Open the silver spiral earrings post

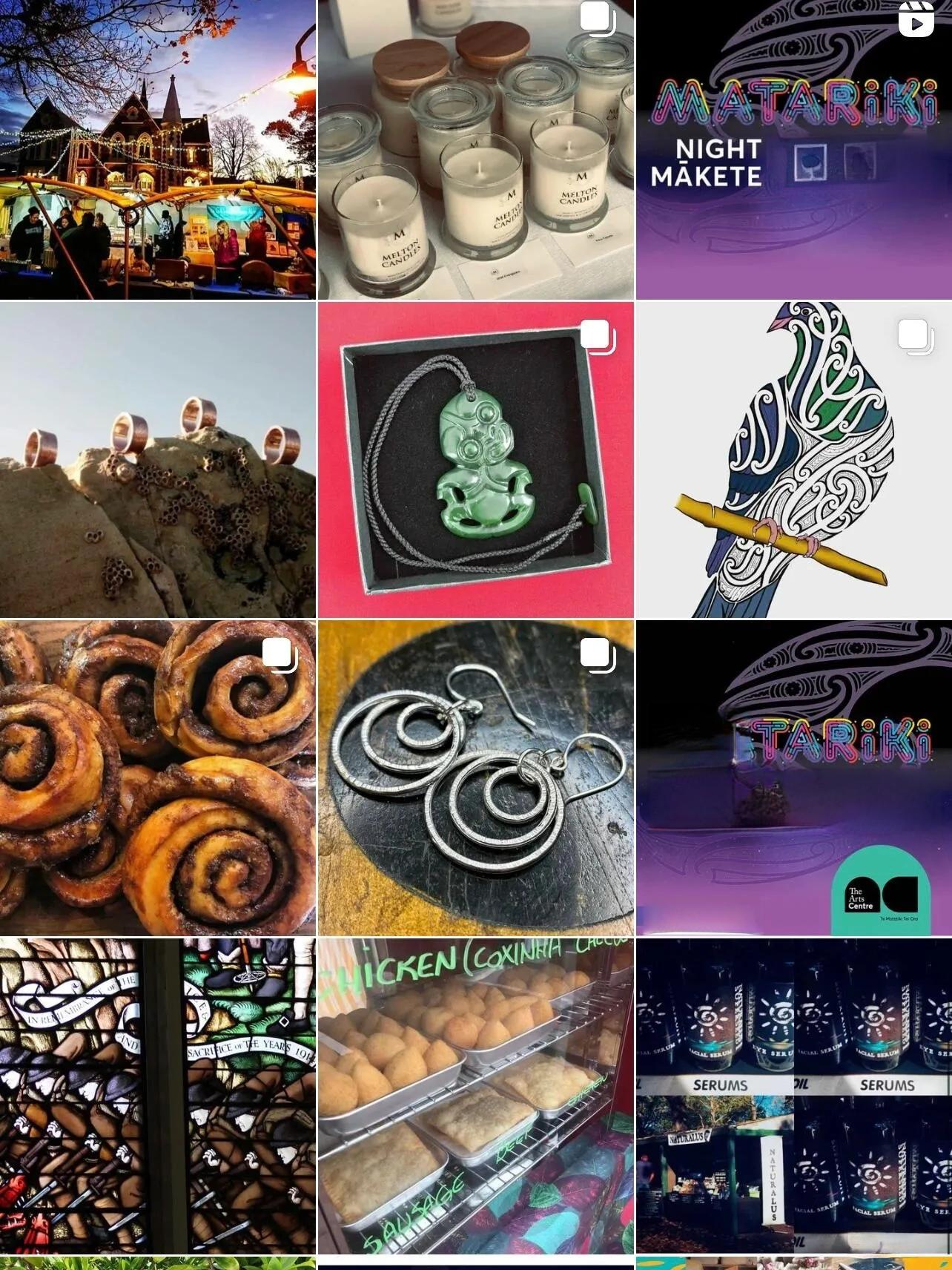point(476,777)
